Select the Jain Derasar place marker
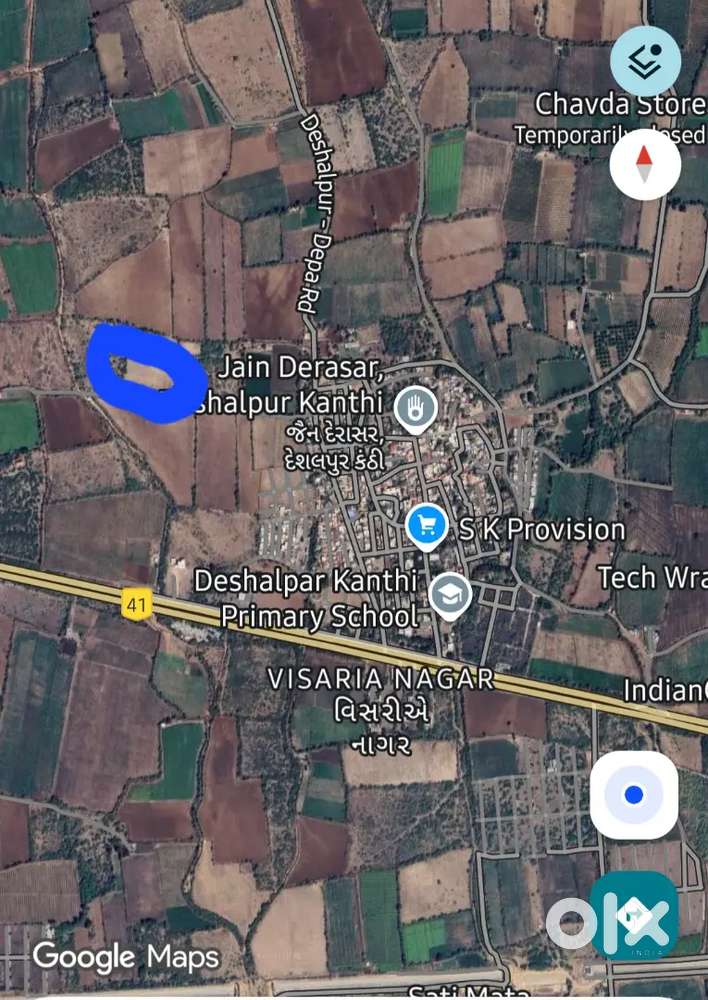708x1000 pixels. (x=415, y=408)
